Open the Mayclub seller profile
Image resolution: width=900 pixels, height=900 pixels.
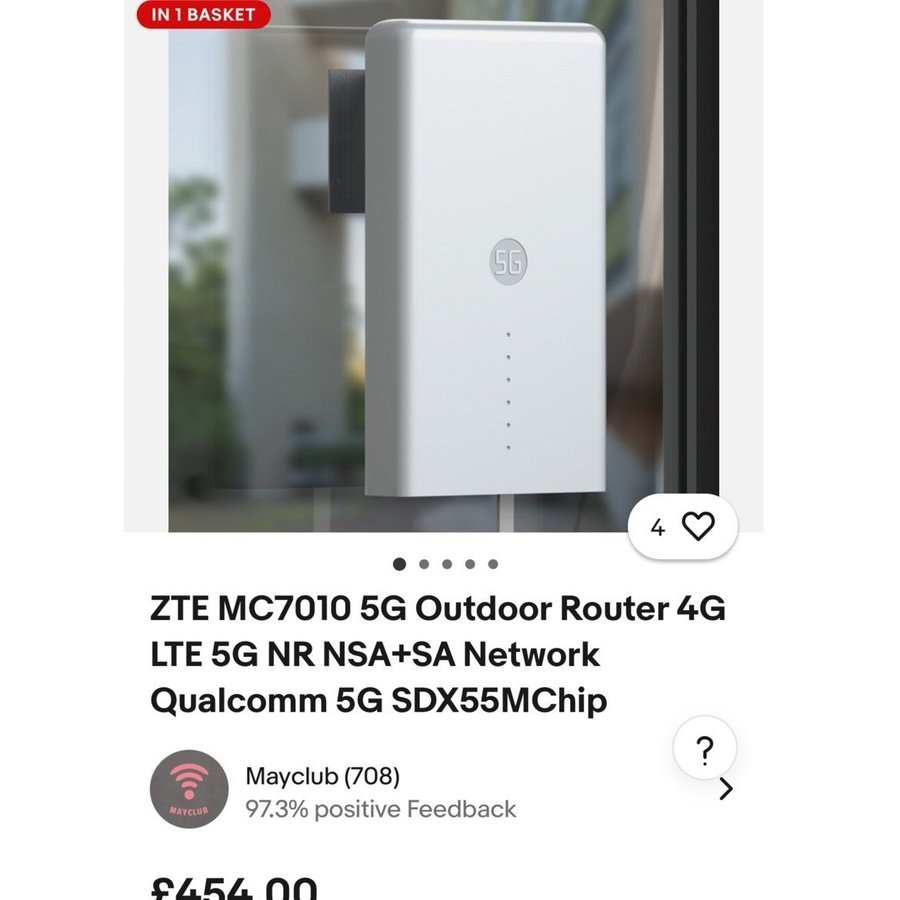322,776
